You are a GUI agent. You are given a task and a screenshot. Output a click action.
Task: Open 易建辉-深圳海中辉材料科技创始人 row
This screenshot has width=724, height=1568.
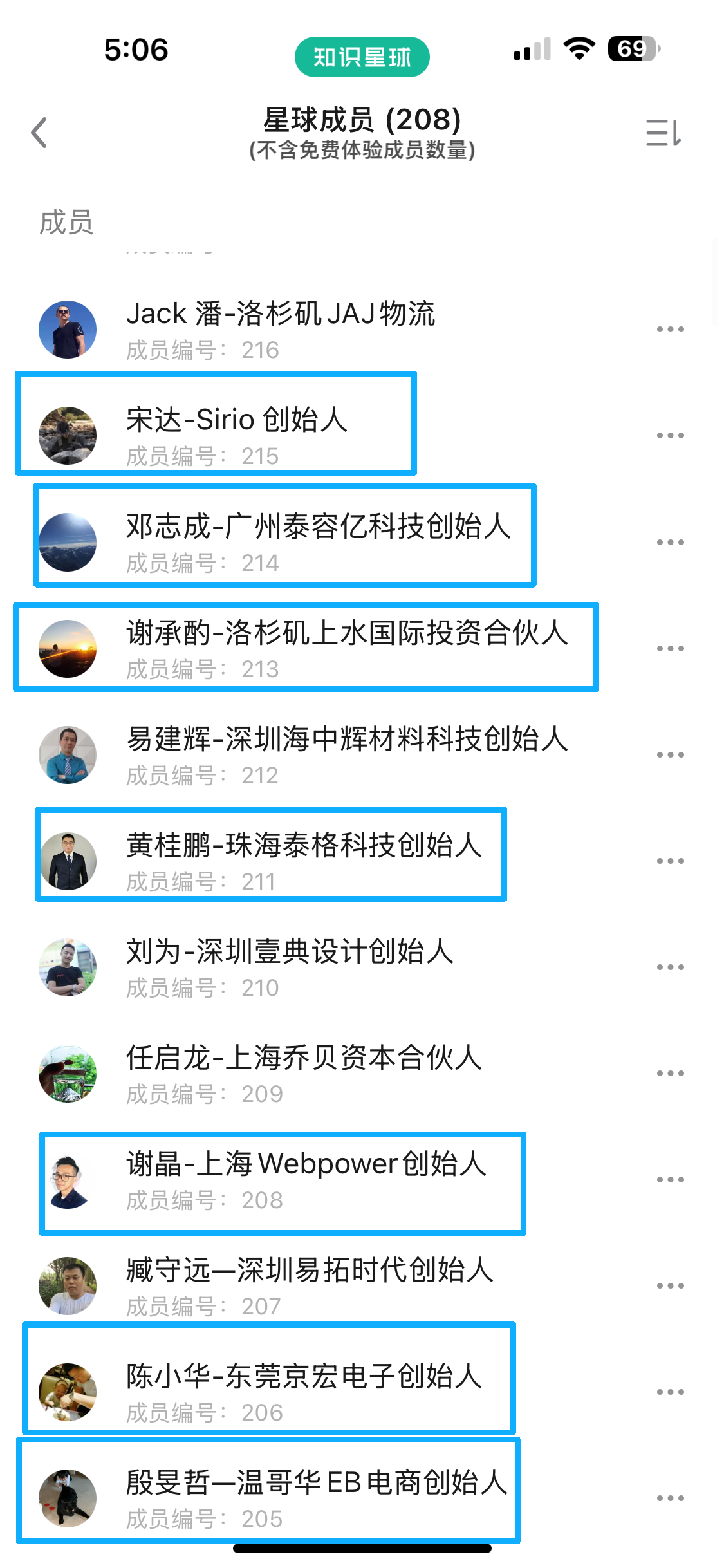pyautogui.click(x=346, y=754)
